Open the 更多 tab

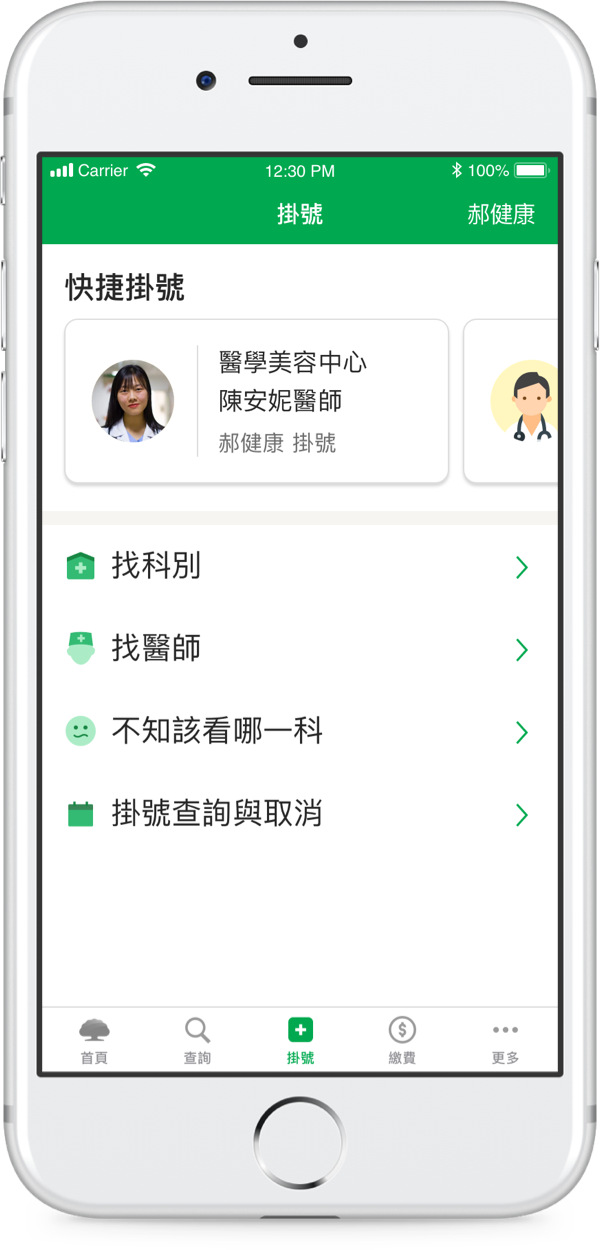pyautogui.click(x=505, y=1041)
